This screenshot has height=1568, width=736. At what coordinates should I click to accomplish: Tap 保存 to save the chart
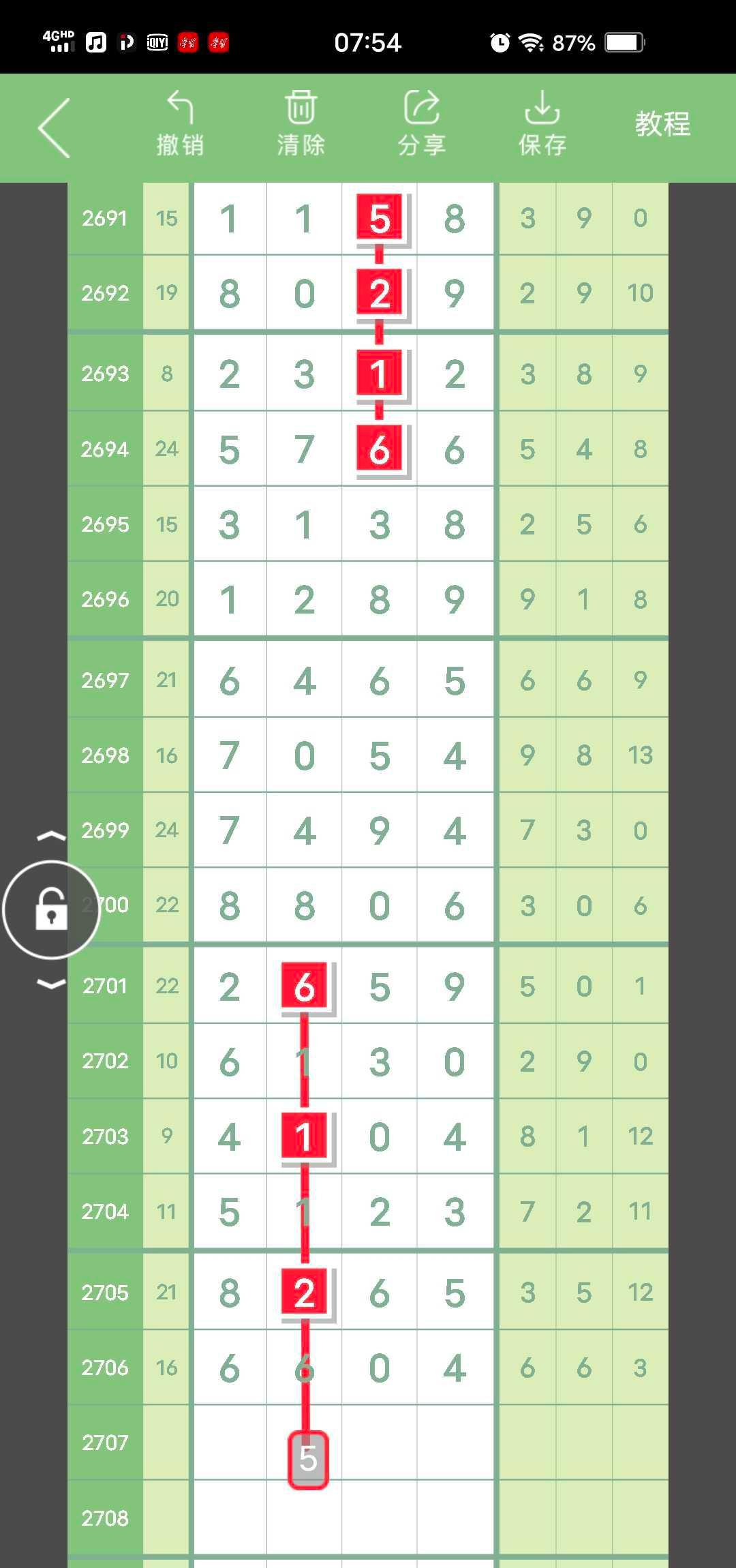pyautogui.click(x=542, y=124)
